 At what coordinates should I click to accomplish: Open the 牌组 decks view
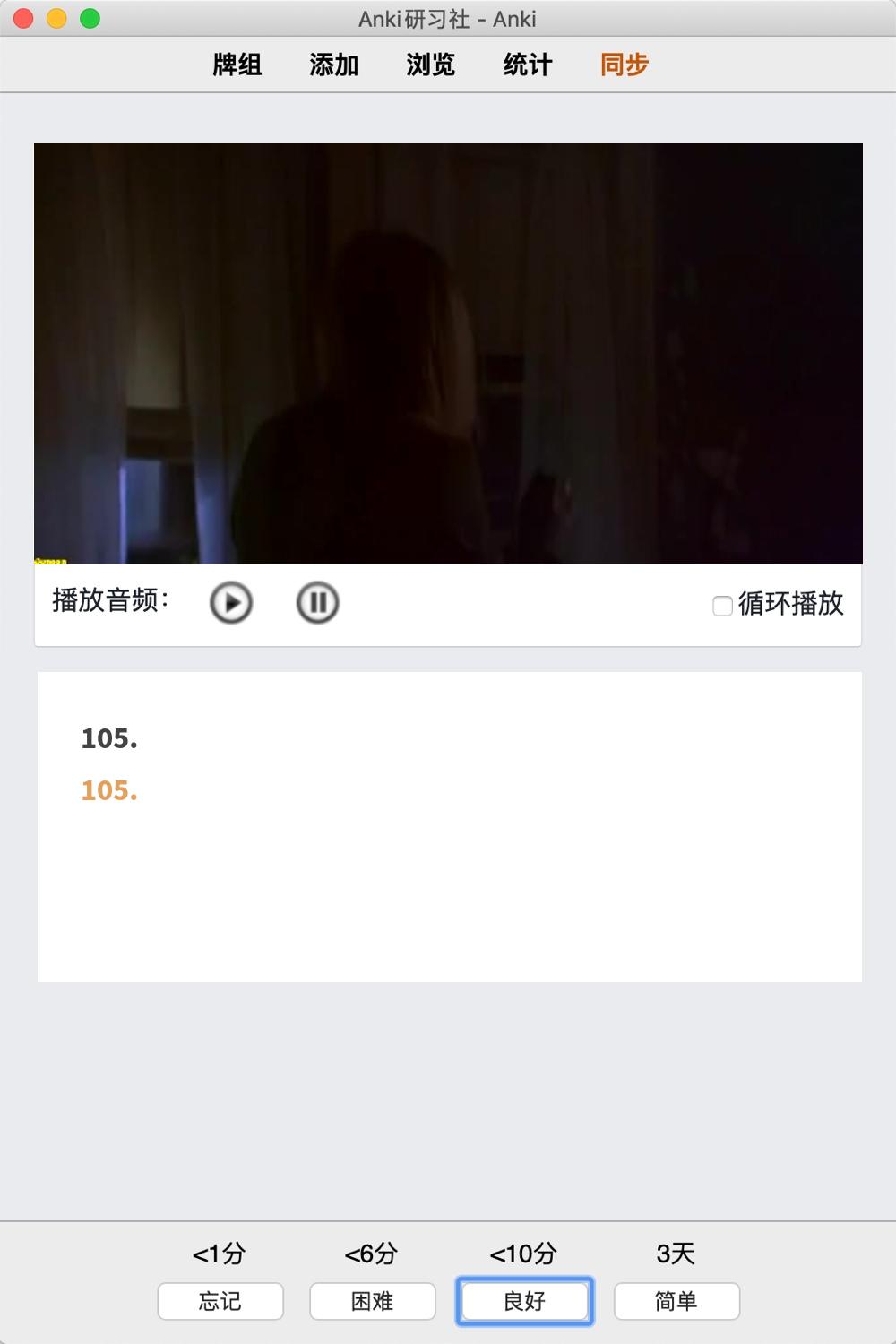tap(237, 65)
